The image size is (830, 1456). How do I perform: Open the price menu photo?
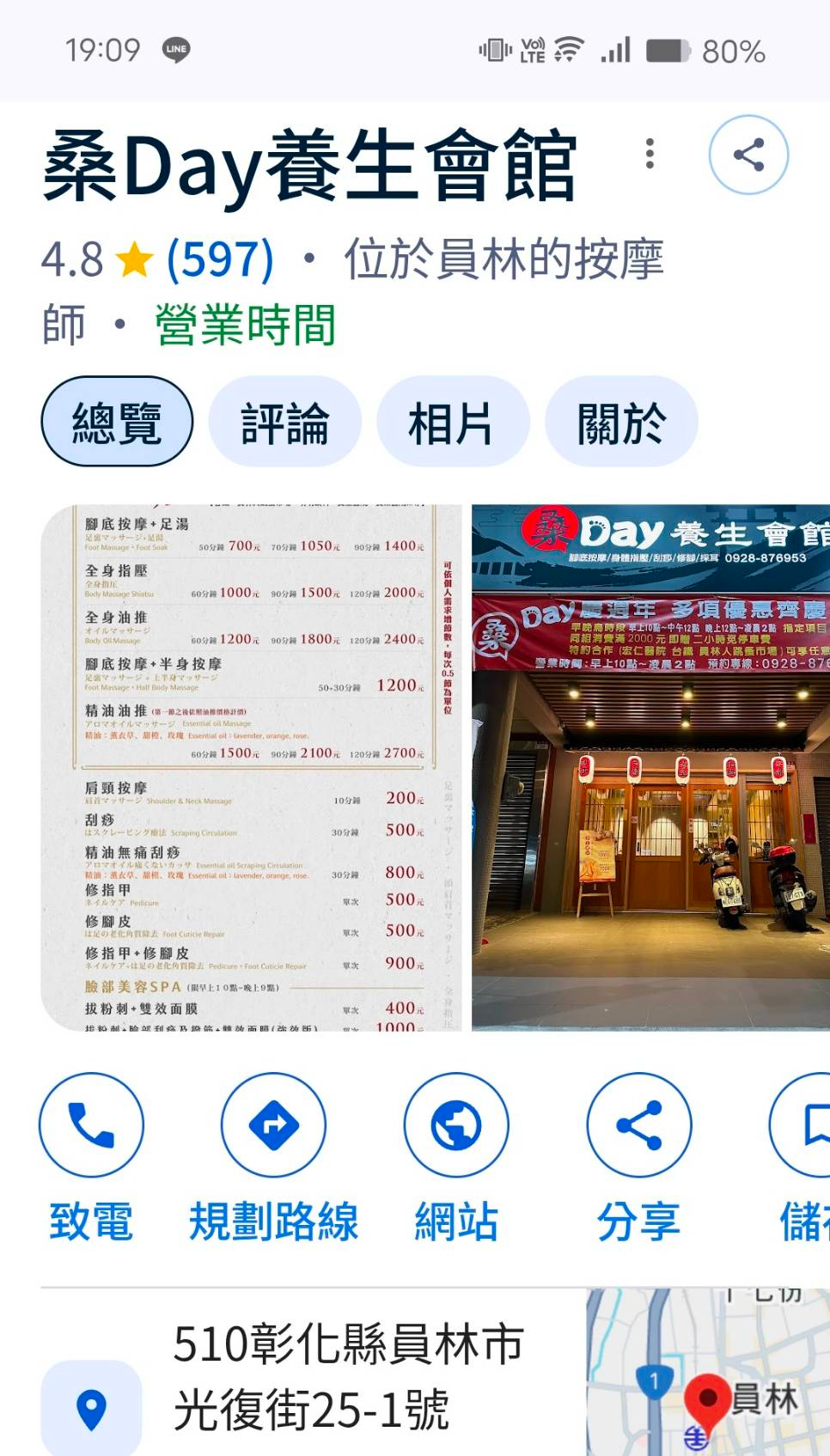click(252, 767)
